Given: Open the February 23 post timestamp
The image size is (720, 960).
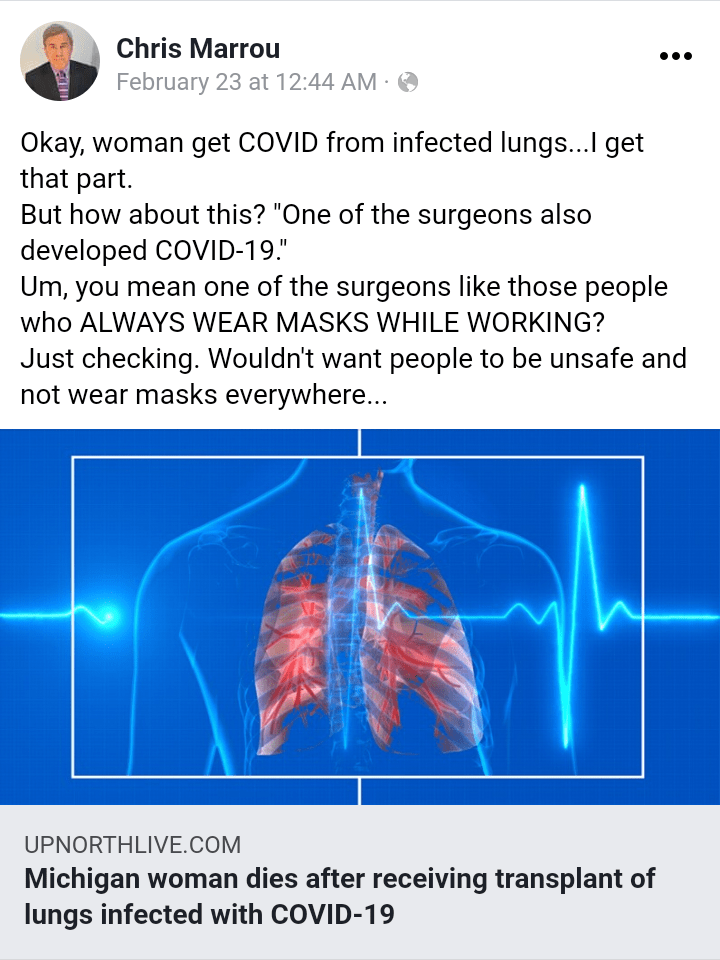Looking at the screenshot, I should tap(246, 82).
